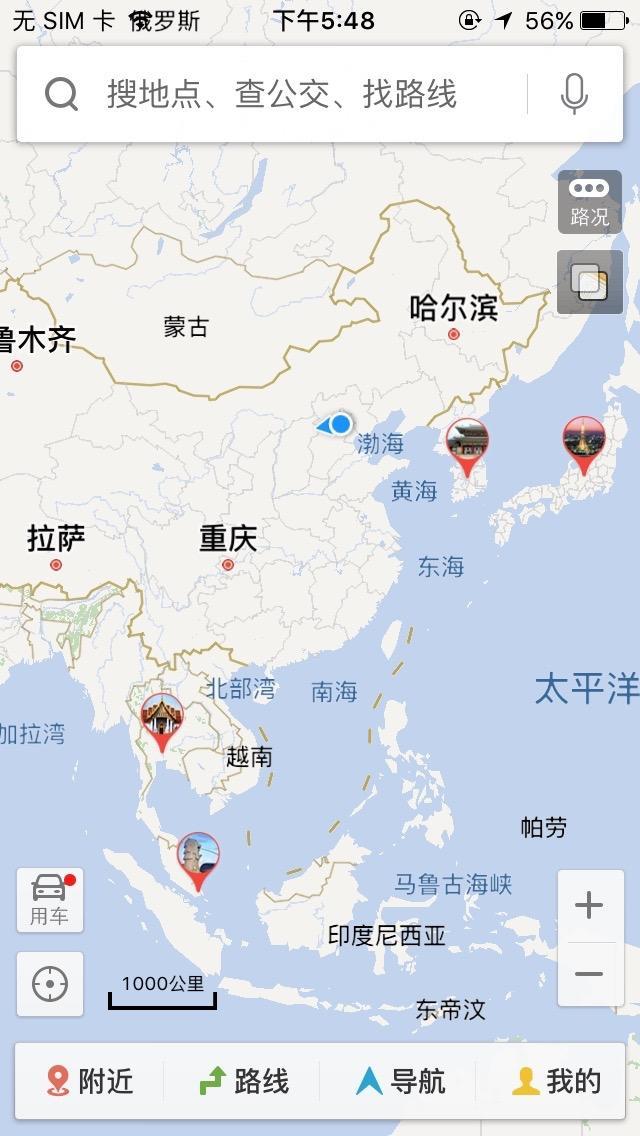Open the map layers selector
The image size is (640, 1136).
pos(589,282)
